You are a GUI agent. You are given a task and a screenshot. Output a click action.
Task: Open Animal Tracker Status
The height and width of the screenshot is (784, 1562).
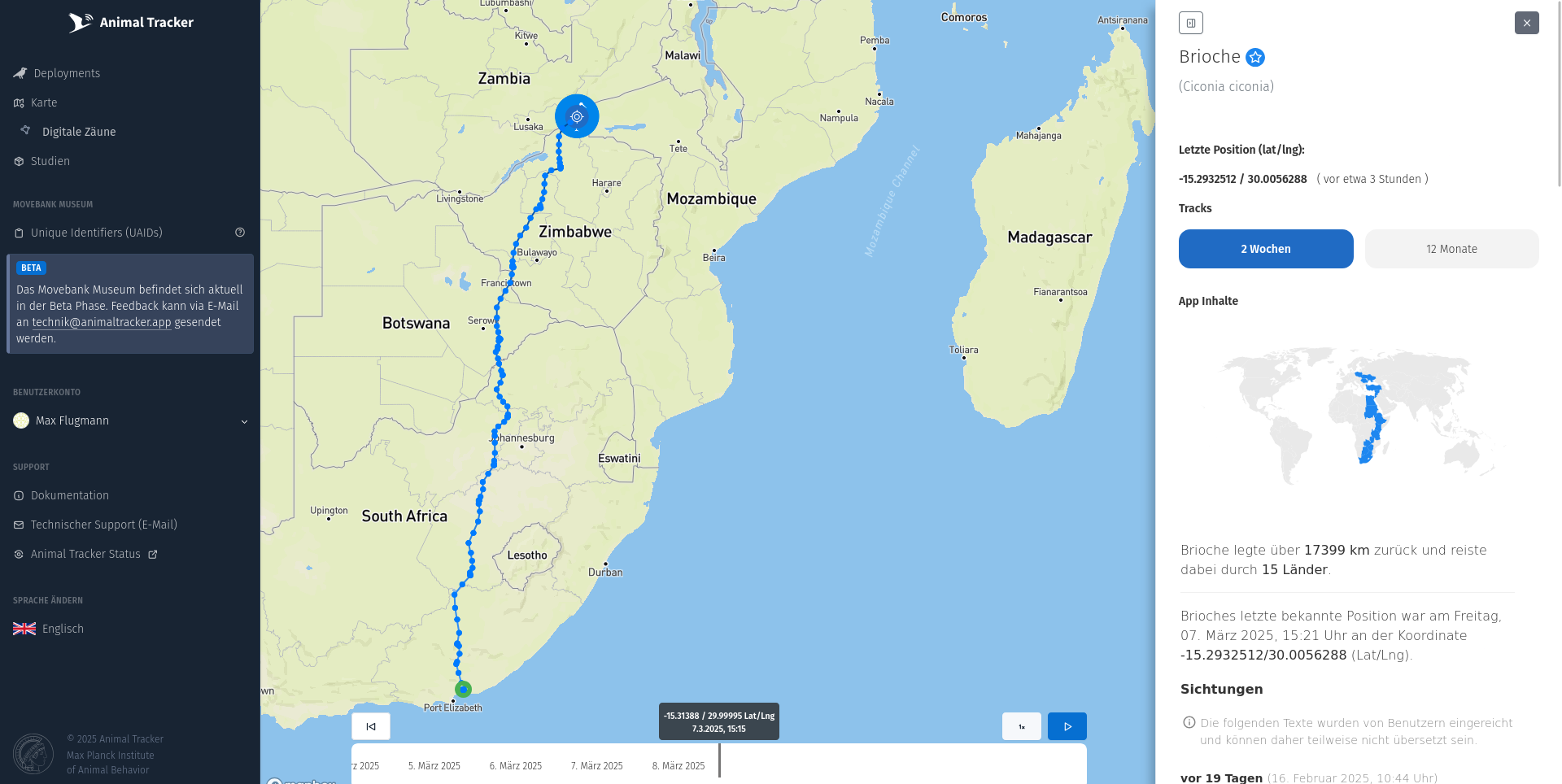click(85, 554)
